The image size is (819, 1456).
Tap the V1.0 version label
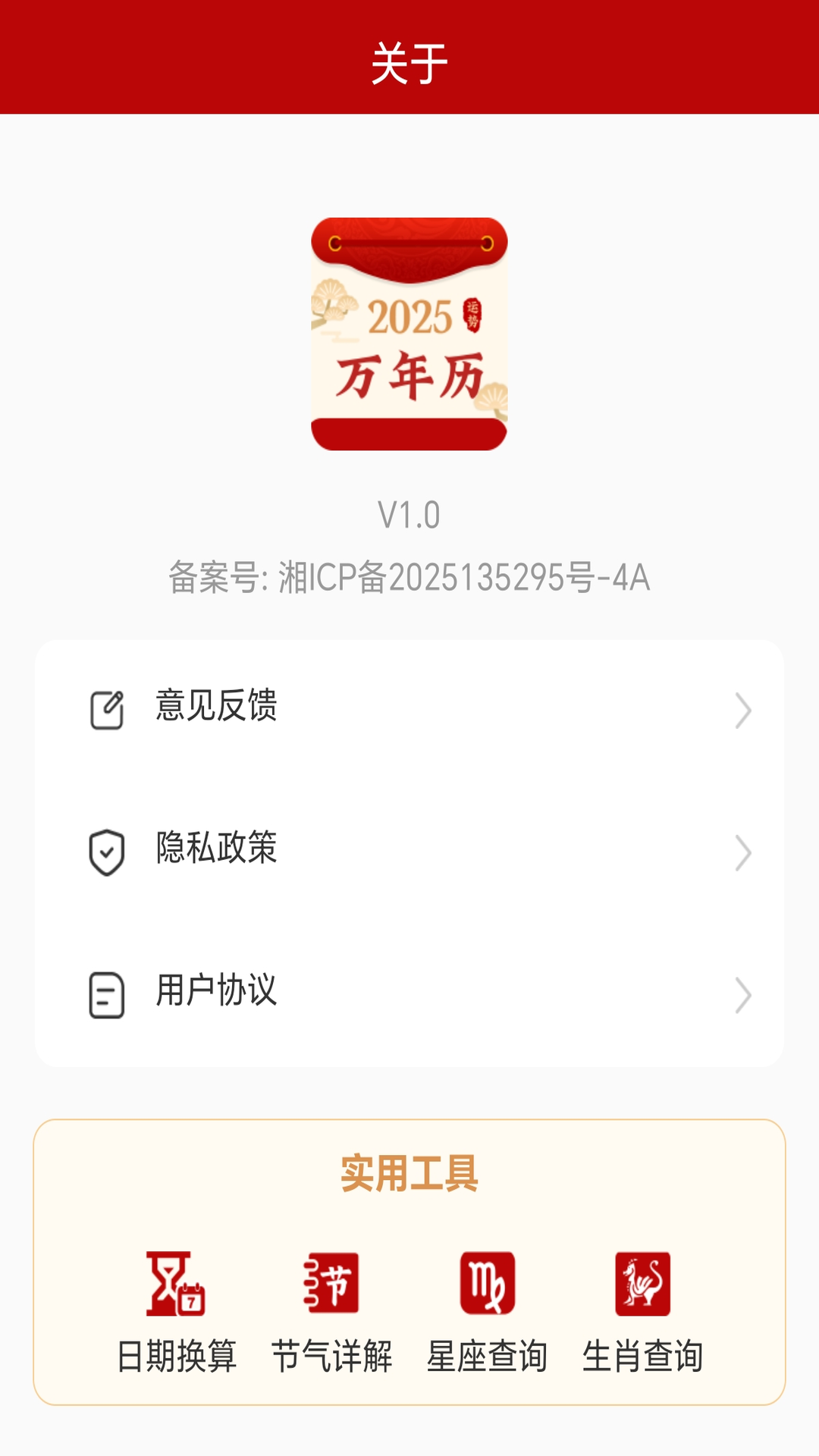(x=409, y=513)
